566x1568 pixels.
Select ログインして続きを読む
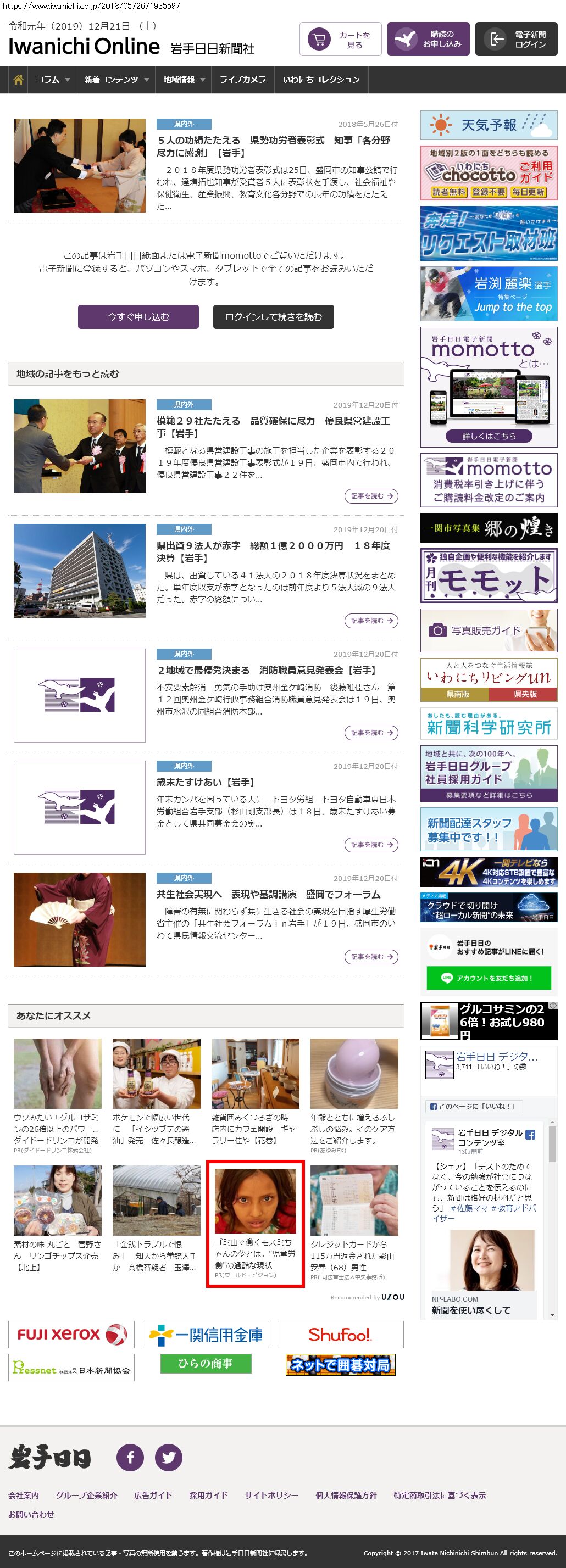(273, 317)
